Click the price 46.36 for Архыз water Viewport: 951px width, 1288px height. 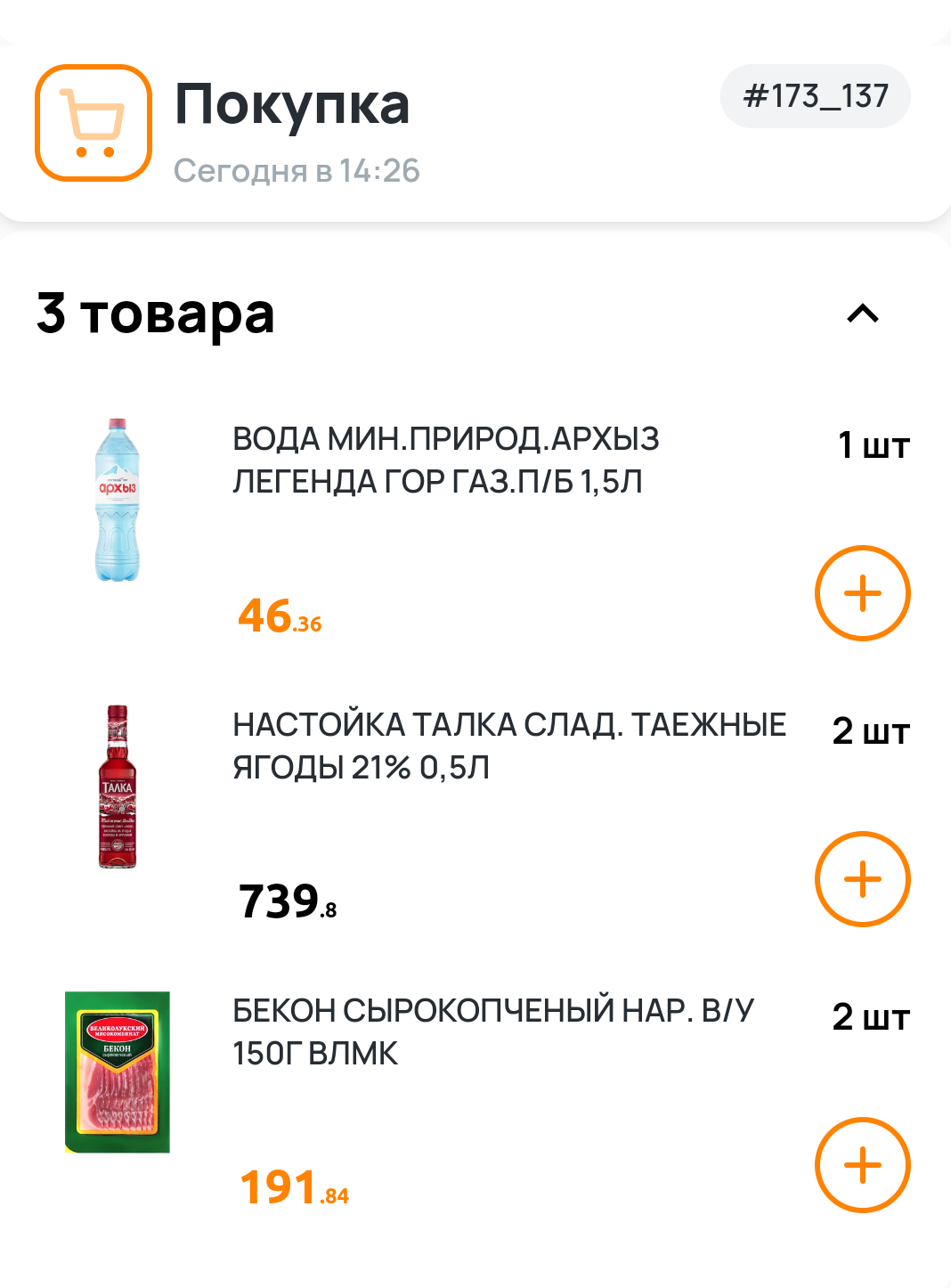pyautogui.click(x=279, y=616)
